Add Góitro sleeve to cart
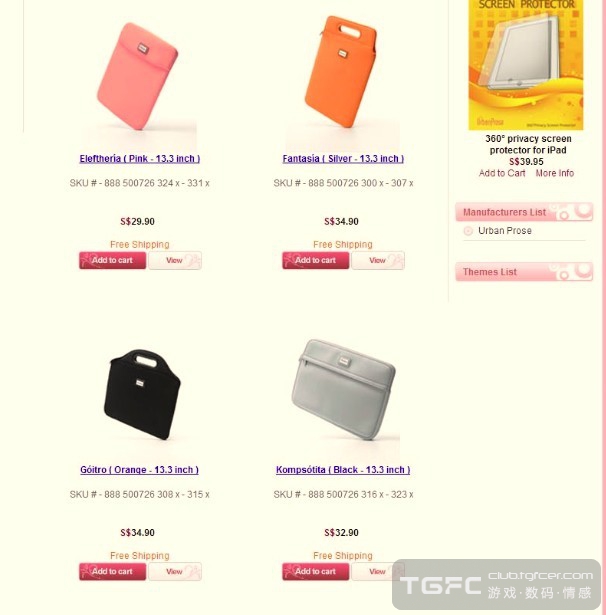The image size is (606, 615). (x=112, y=572)
